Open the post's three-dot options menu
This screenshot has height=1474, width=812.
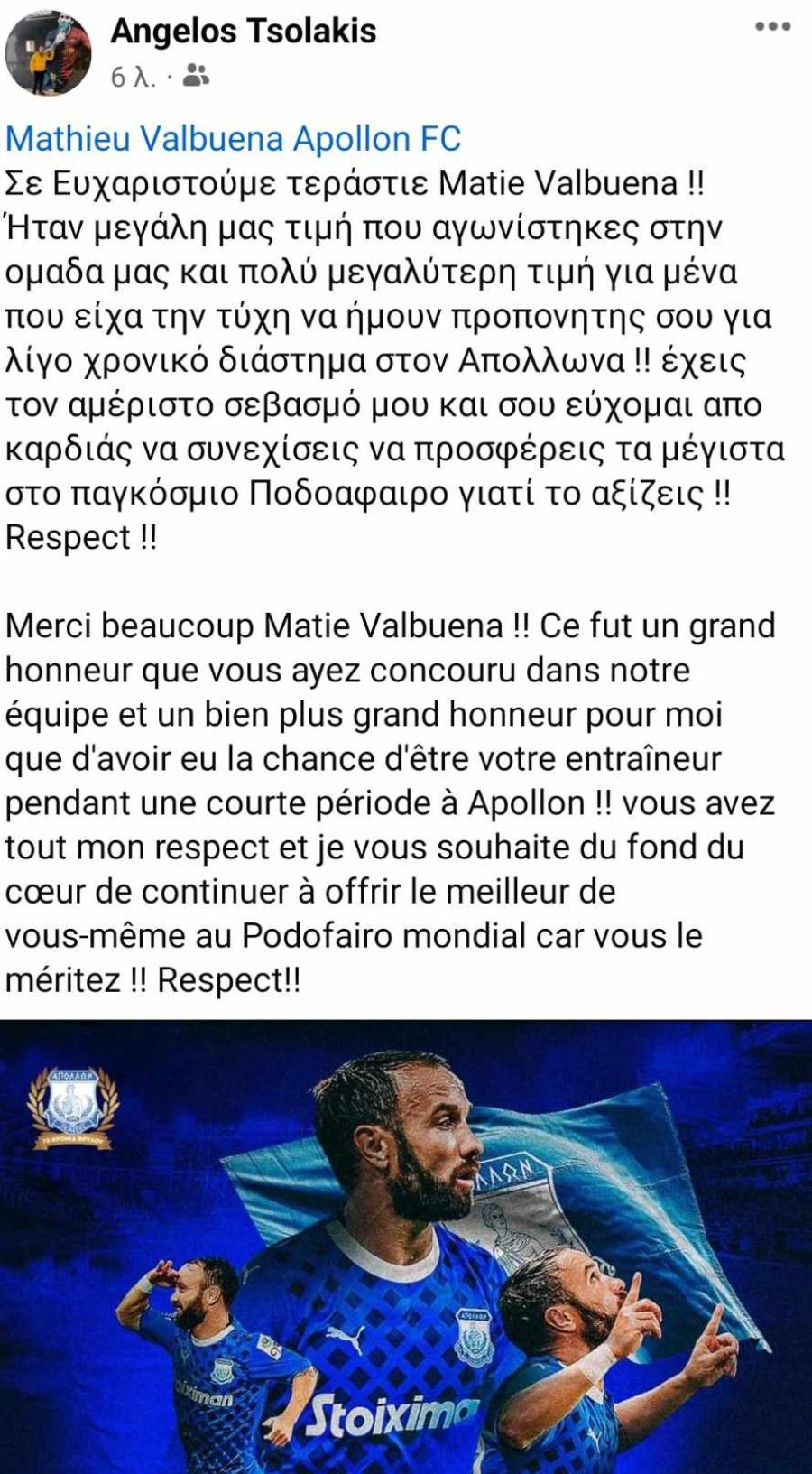(x=772, y=27)
